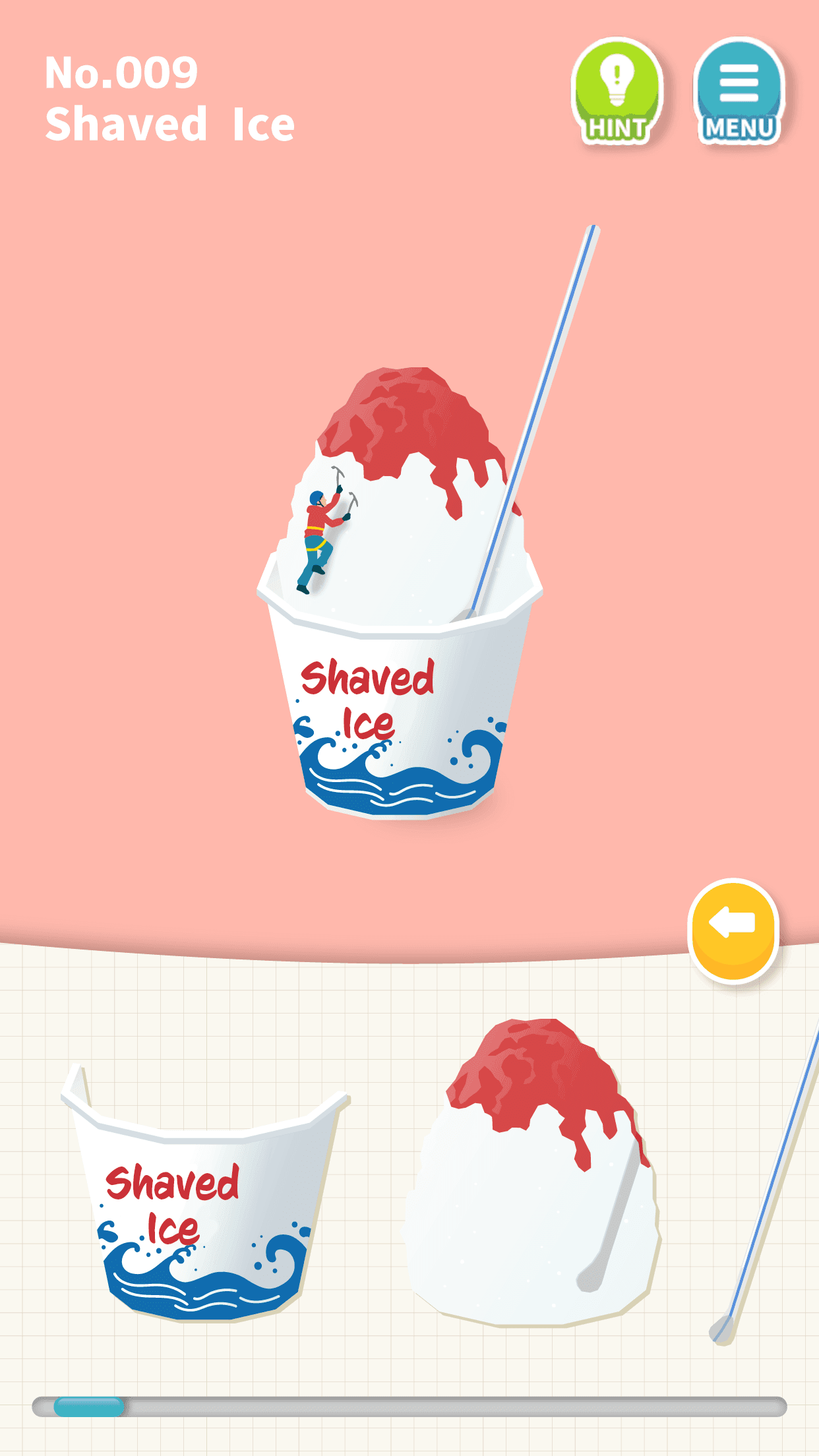Tap the yellow undo arrow button
Viewport: 819px width, 1456px height.
point(733,930)
